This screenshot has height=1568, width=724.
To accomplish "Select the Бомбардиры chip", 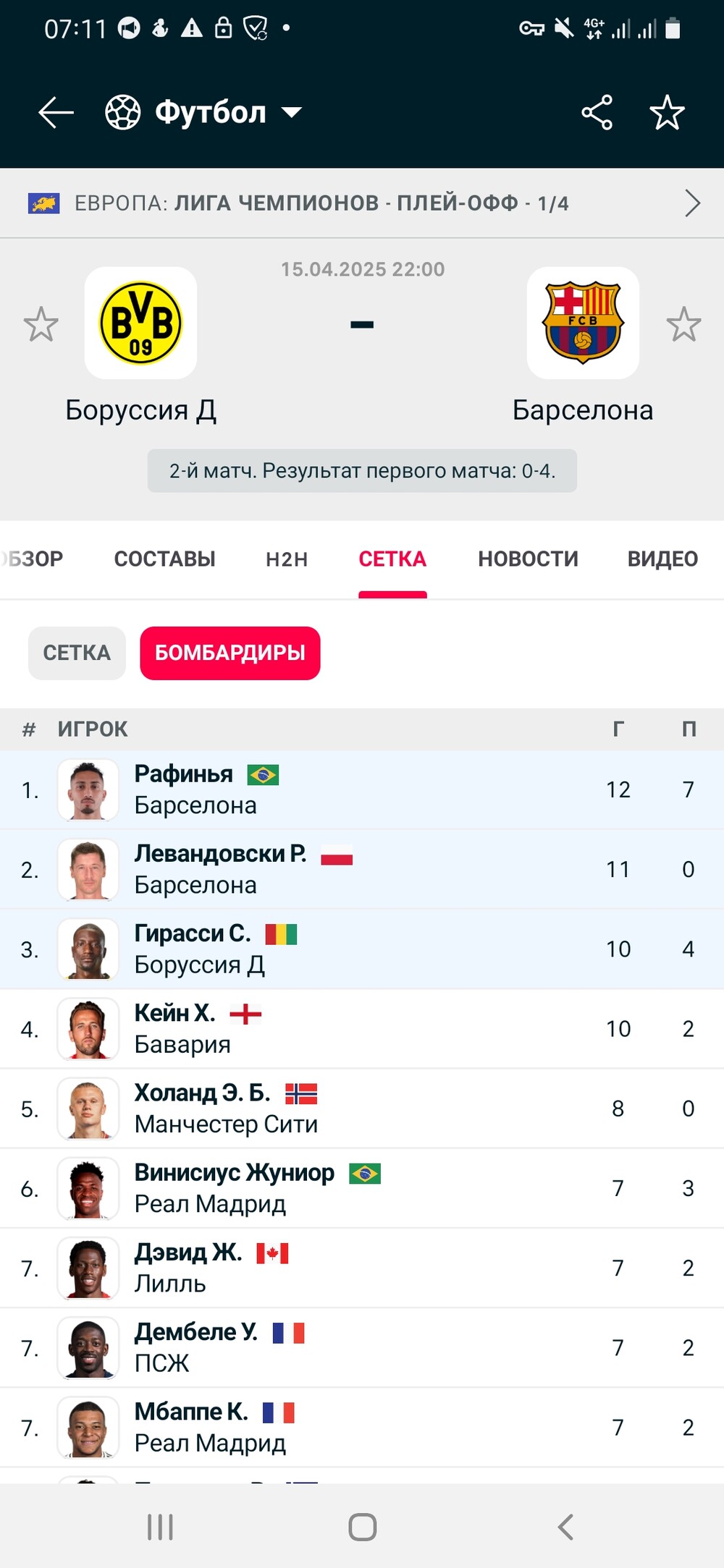I will [230, 653].
